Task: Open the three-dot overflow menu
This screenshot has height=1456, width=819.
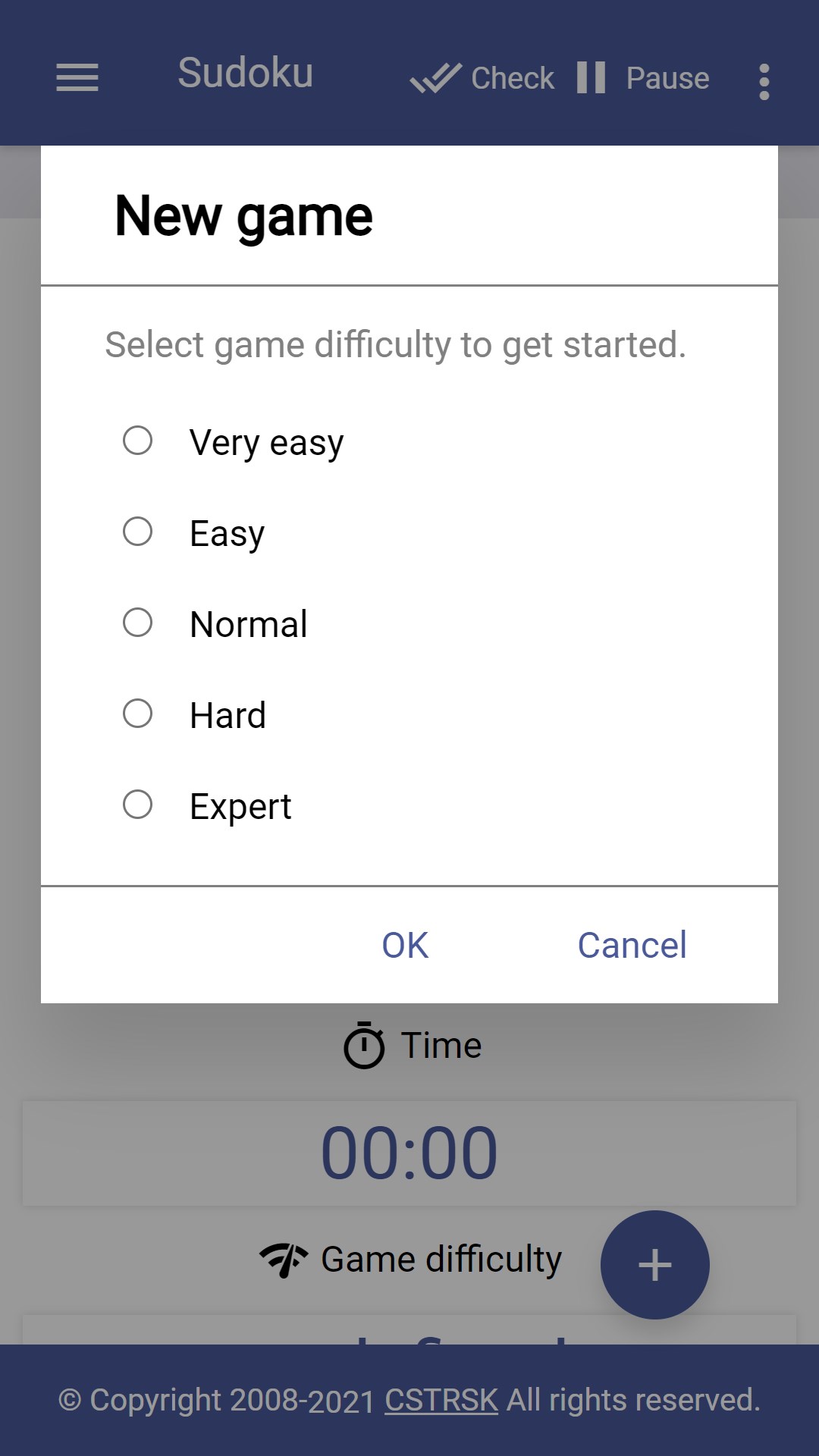Action: point(764,81)
